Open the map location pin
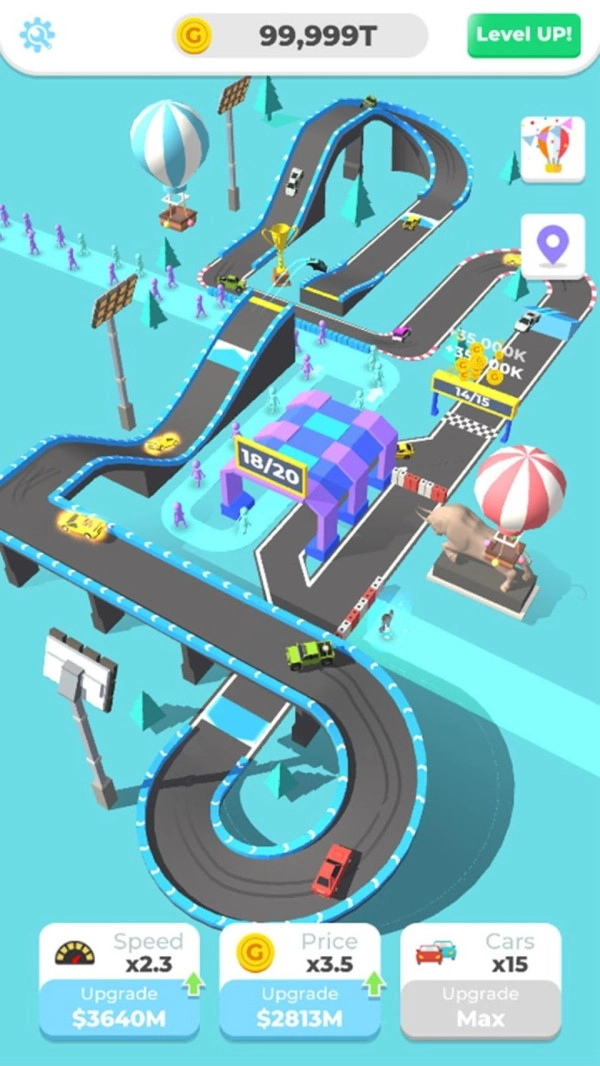Image resolution: width=600 pixels, height=1066 pixels. 553,245
